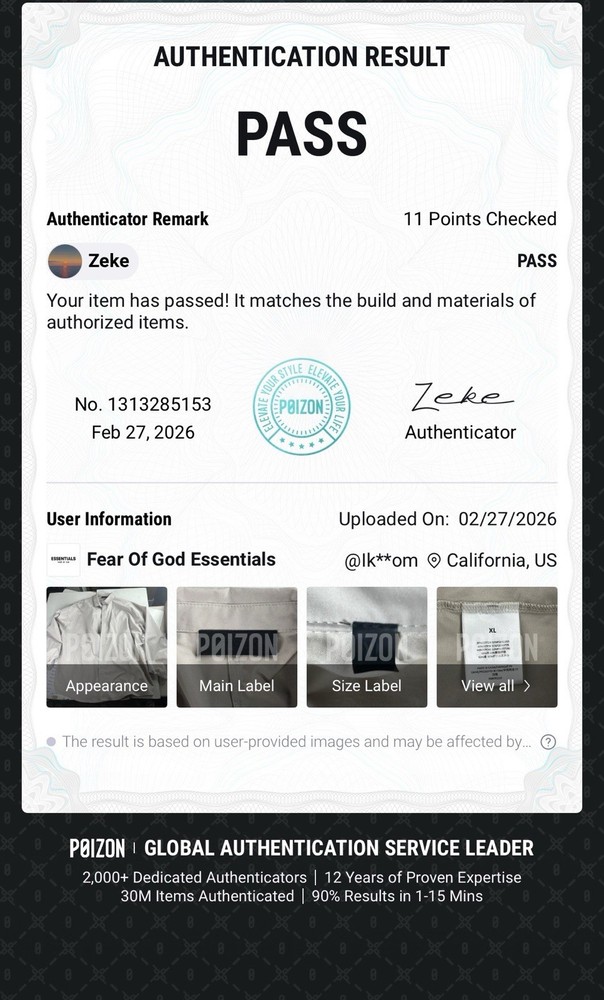Image resolution: width=604 pixels, height=1000 pixels.
Task: Open authenticator Zeke's profile chip
Action: pyautogui.click(x=92, y=261)
